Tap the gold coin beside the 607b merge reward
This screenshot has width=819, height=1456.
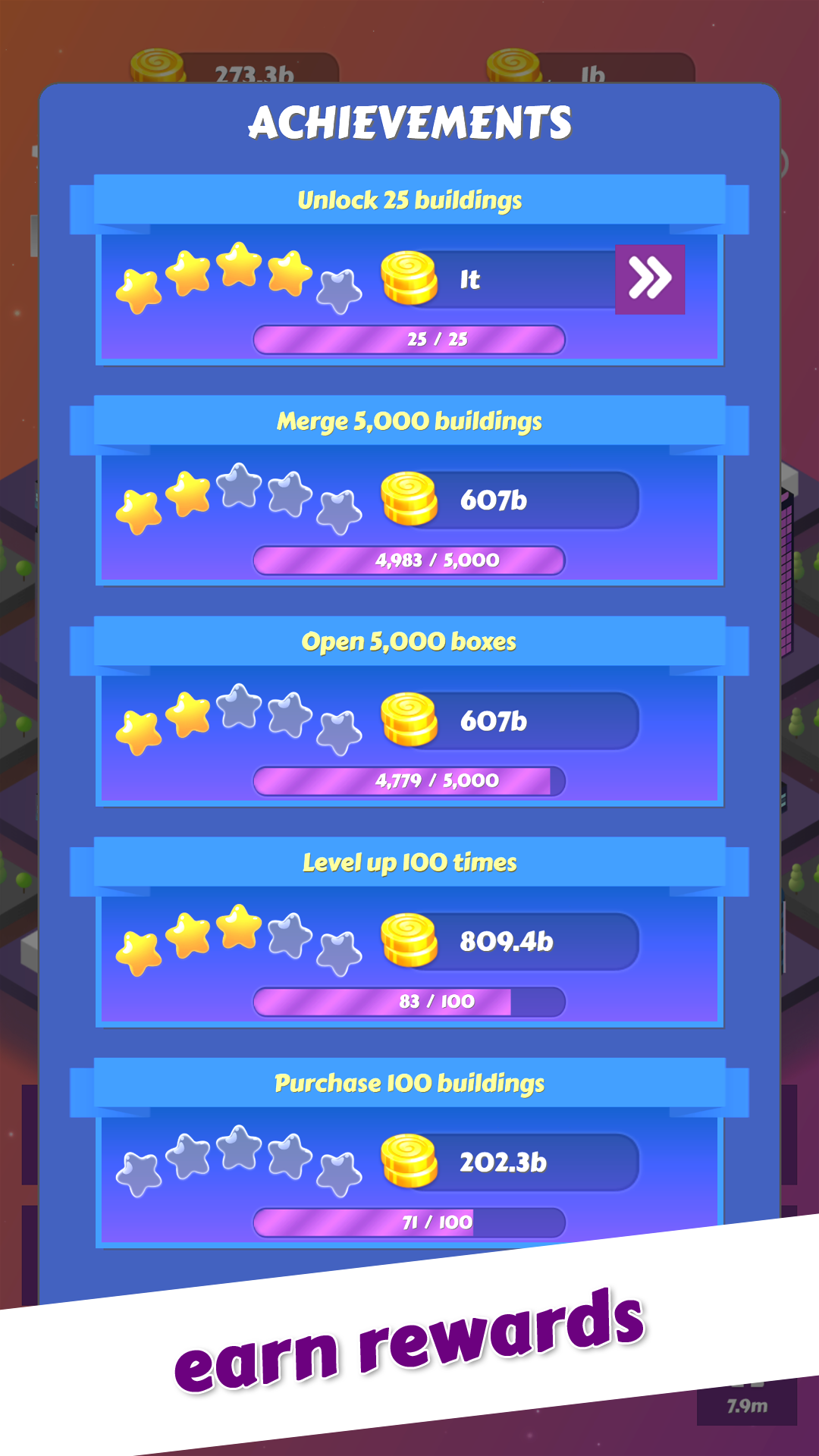(408, 499)
